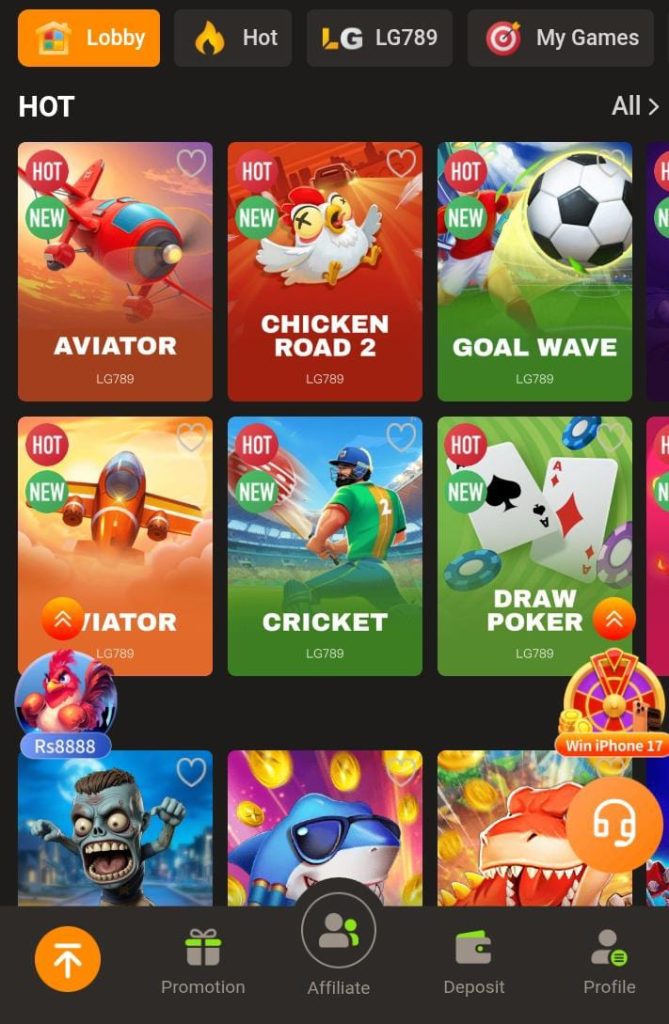
Task: Add Cricket to favorites with the heart
Action: (x=401, y=438)
